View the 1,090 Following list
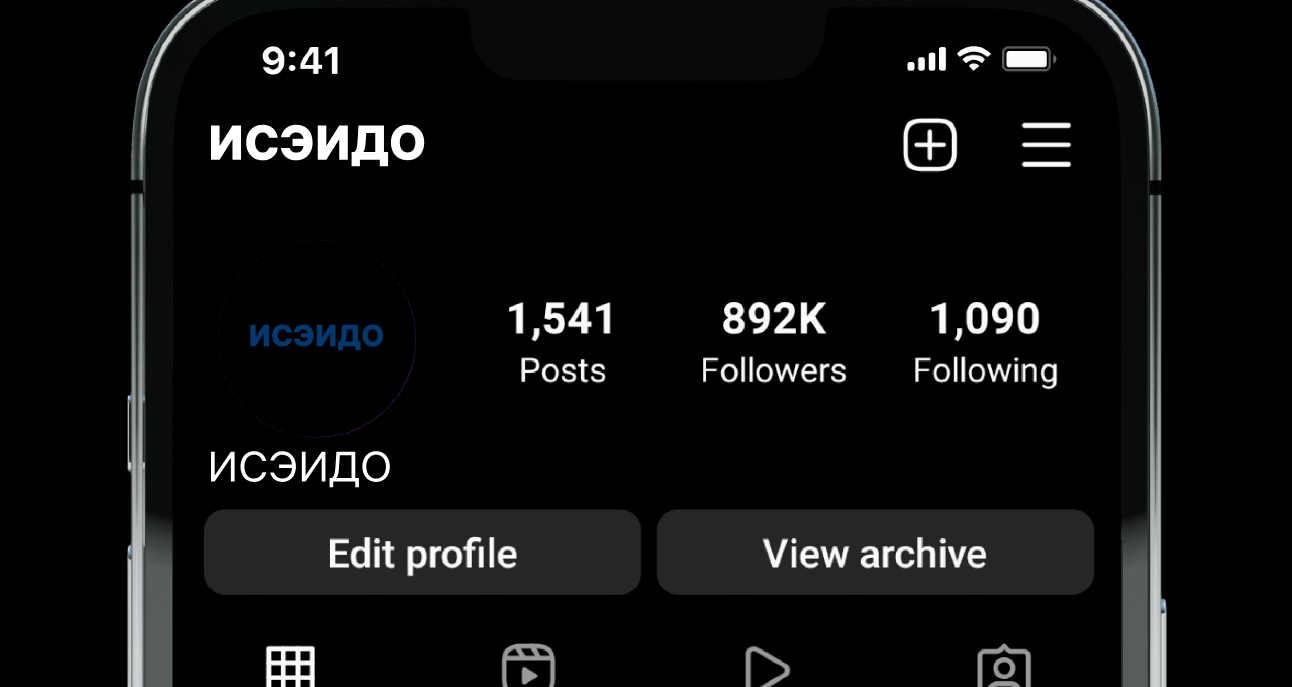The width and height of the screenshot is (1292, 687). (x=985, y=343)
